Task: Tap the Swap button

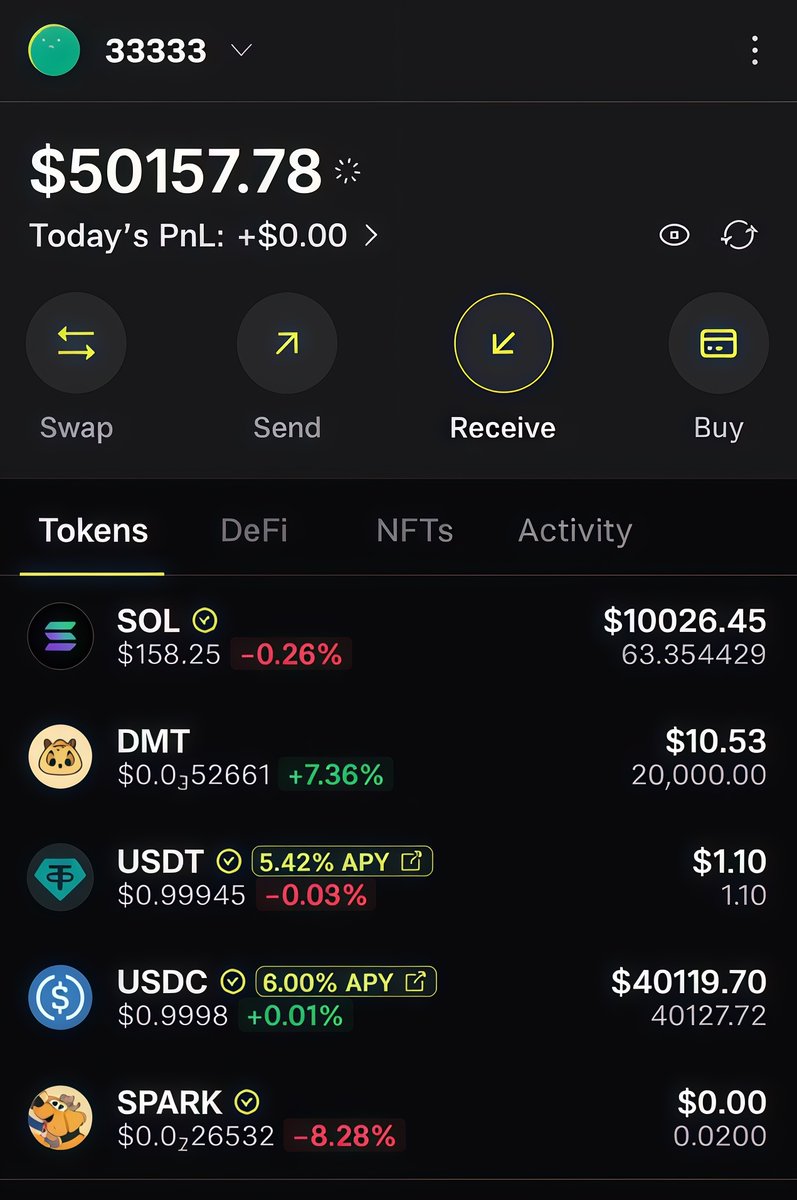Action: click(76, 345)
